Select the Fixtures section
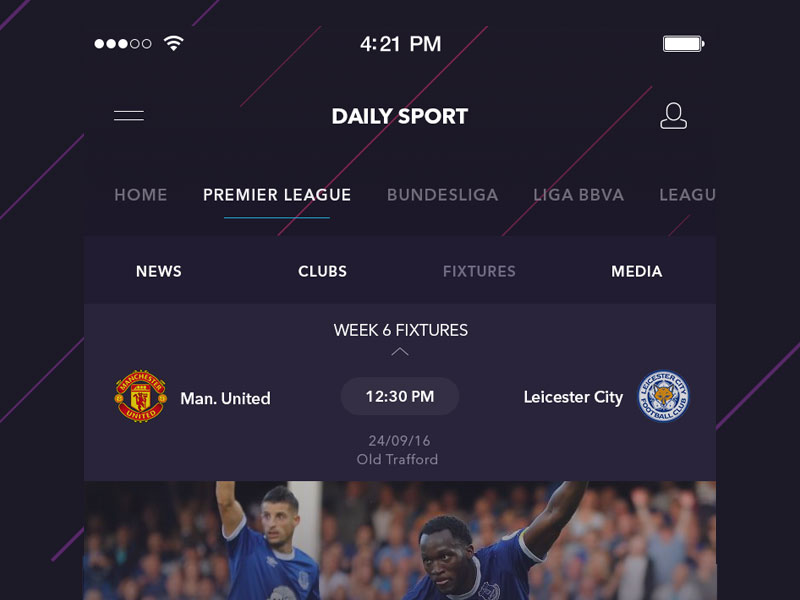 (x=479, y=271)
